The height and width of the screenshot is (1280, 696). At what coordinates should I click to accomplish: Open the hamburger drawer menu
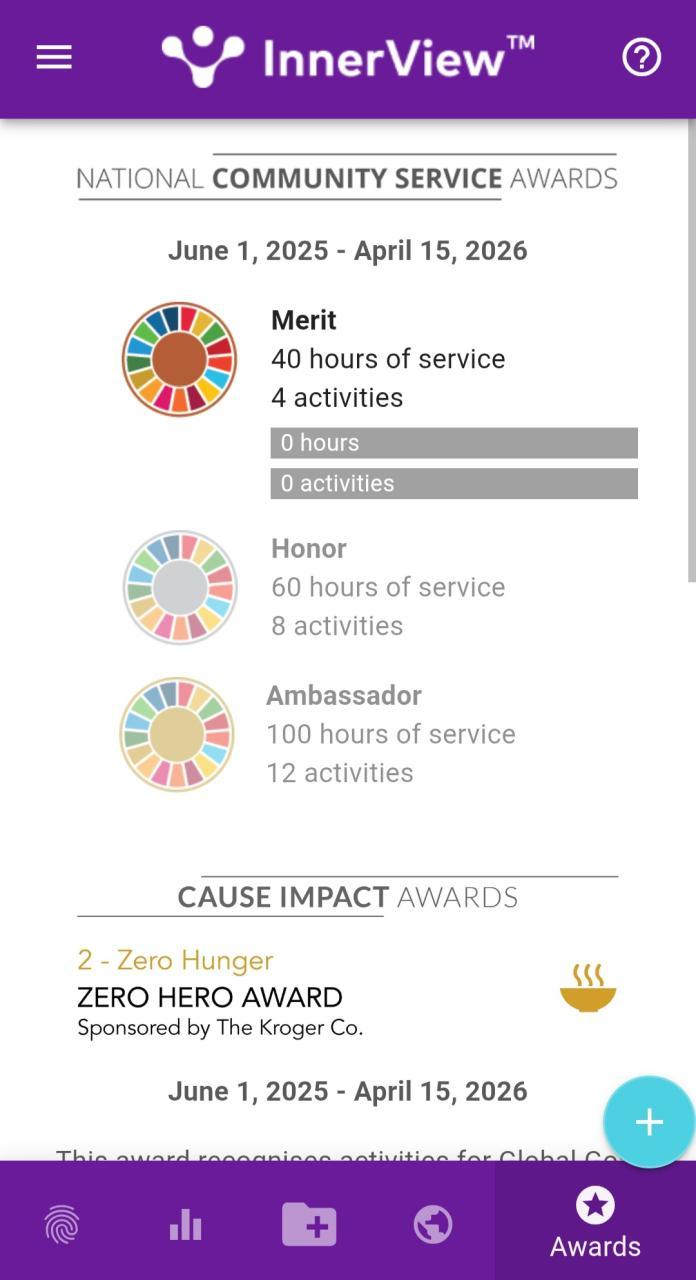point(54,58)
